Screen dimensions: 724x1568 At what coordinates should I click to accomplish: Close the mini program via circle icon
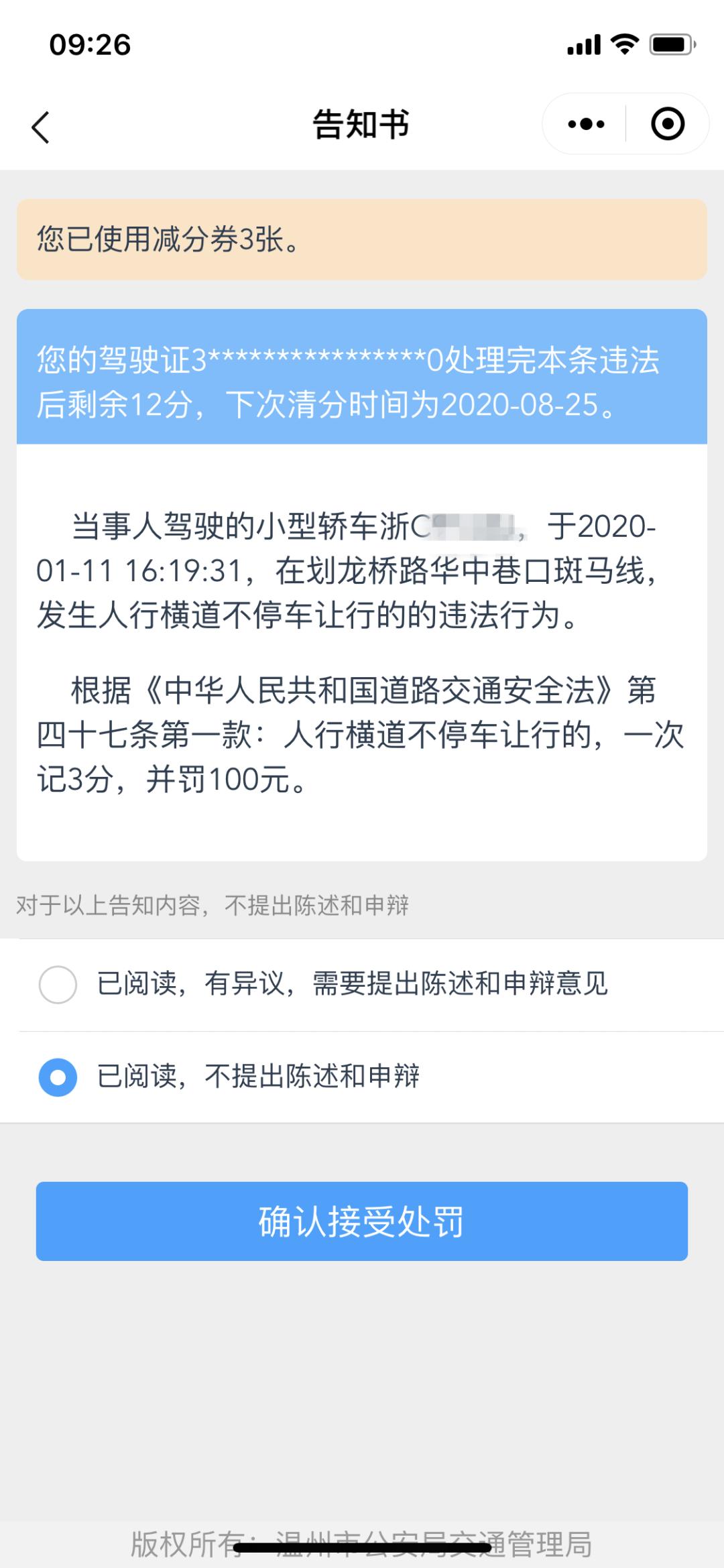668,124
